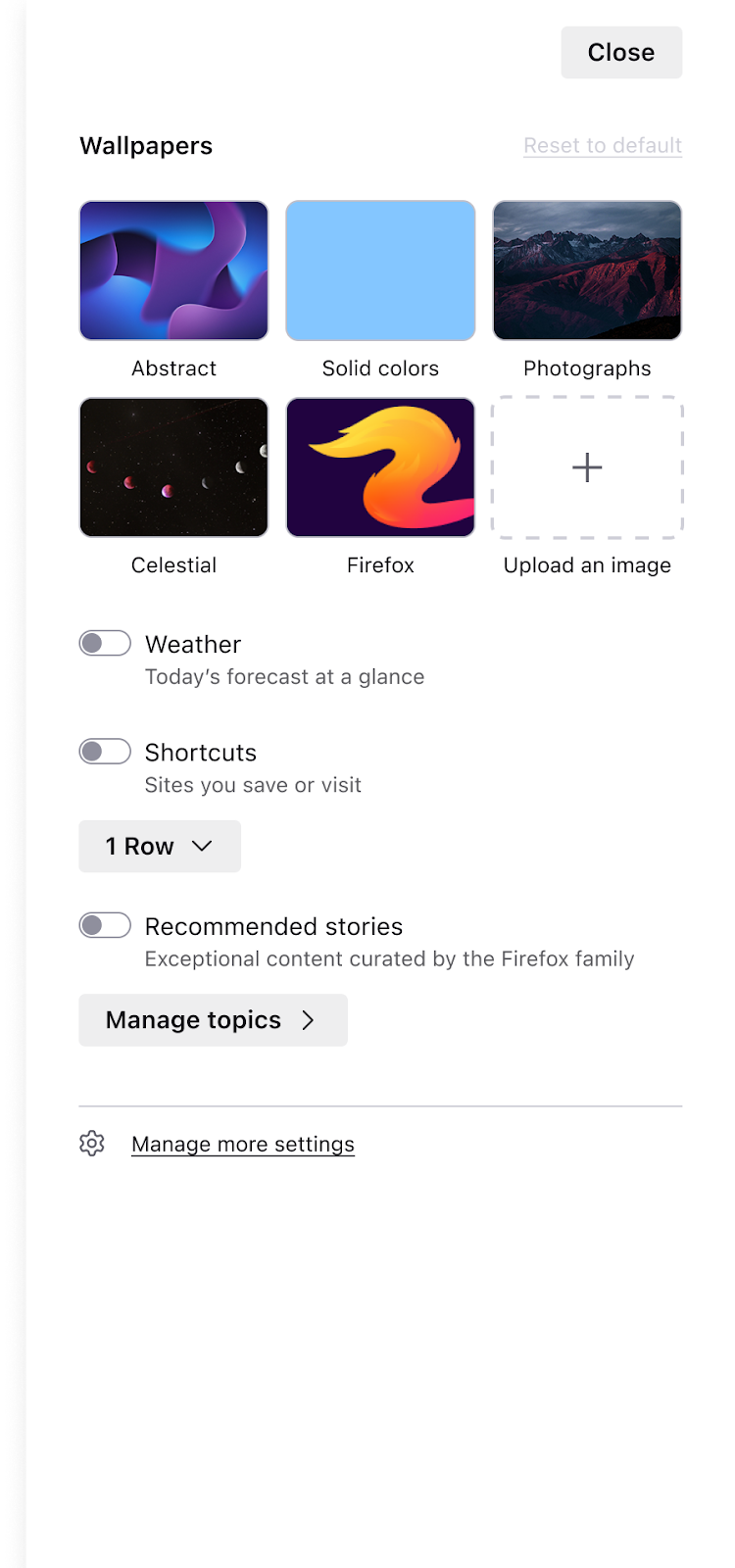Image resolution: width=735 pixels, height=1568 pixels.
Task: Open the Abstract wallpaper category
Action: tap(173, 271)
